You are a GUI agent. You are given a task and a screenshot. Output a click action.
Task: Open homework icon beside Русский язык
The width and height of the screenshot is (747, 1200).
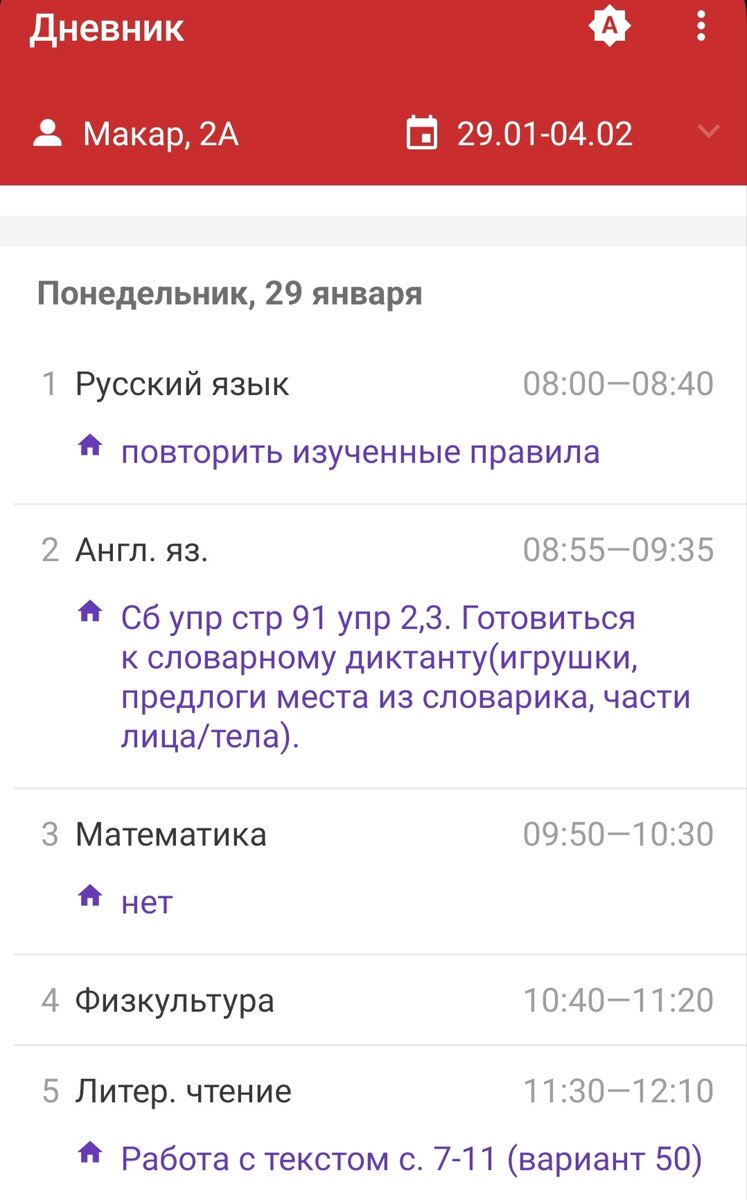pos(91,450)
